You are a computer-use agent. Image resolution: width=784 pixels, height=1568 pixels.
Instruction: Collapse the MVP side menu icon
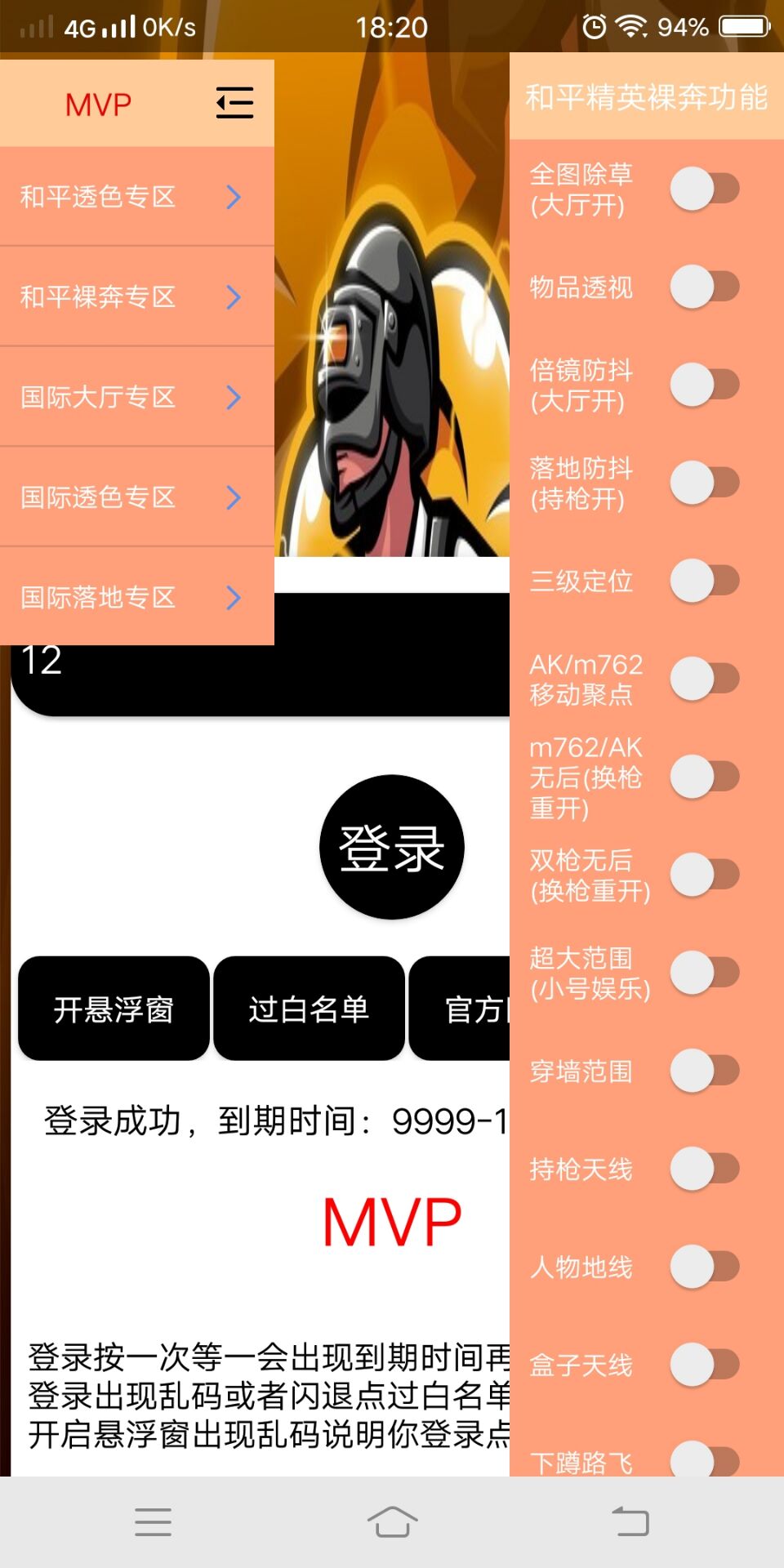tap(234, 103)
